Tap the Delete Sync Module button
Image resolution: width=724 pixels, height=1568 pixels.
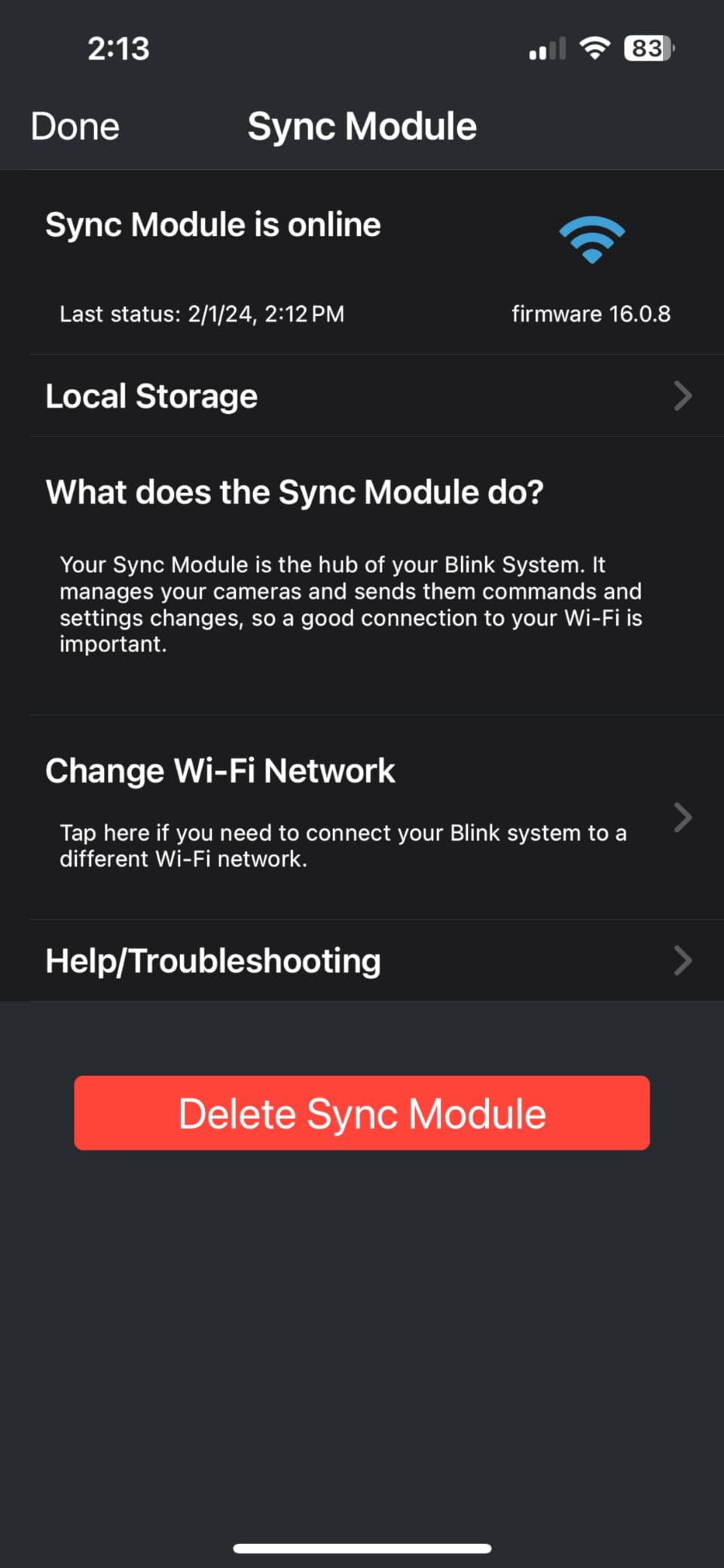point(362,1113)
